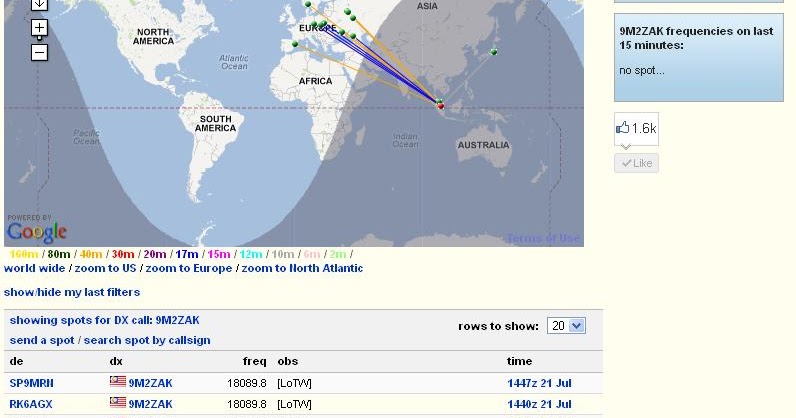Zoom out on the map

(x=39, y=52)
